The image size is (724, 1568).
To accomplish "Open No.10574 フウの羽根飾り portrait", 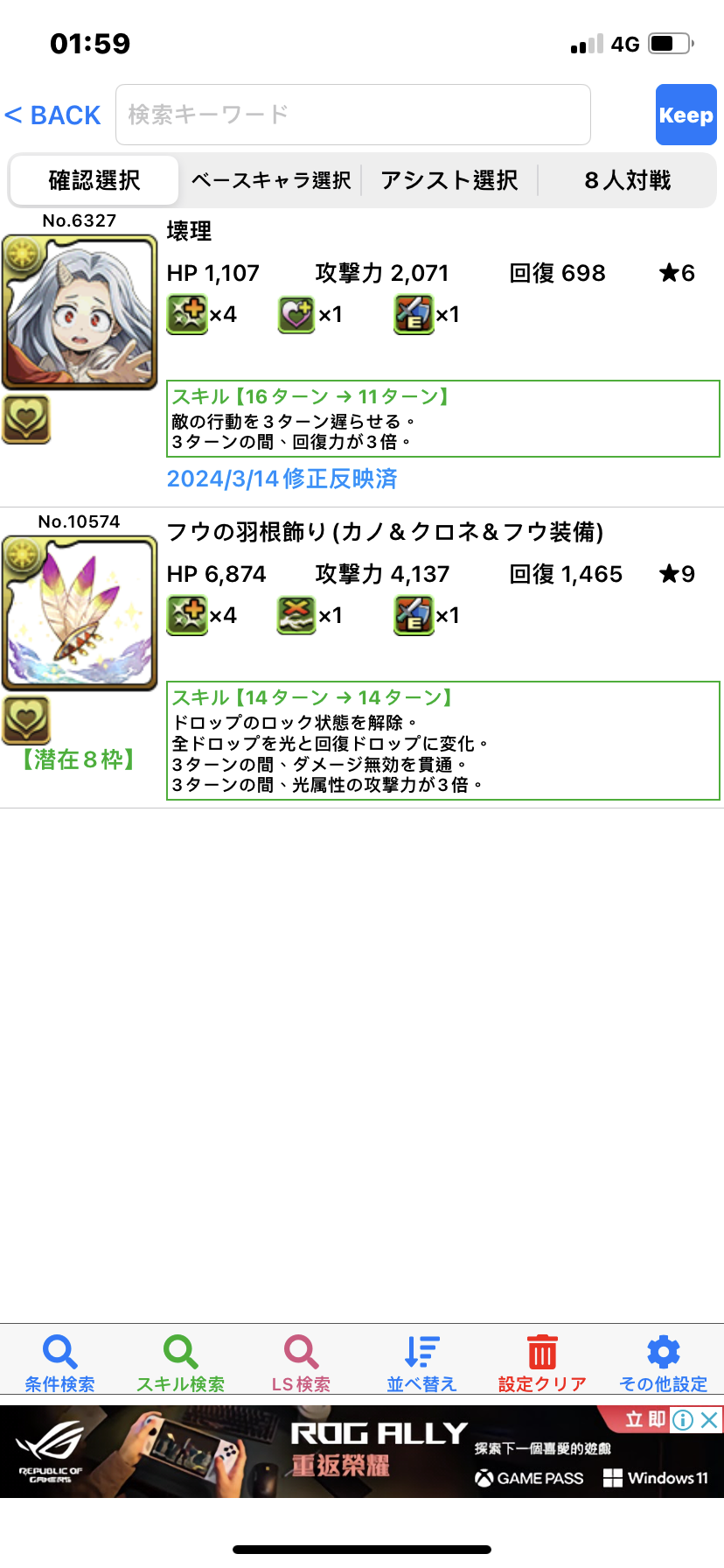I will (x=80, y=613).
